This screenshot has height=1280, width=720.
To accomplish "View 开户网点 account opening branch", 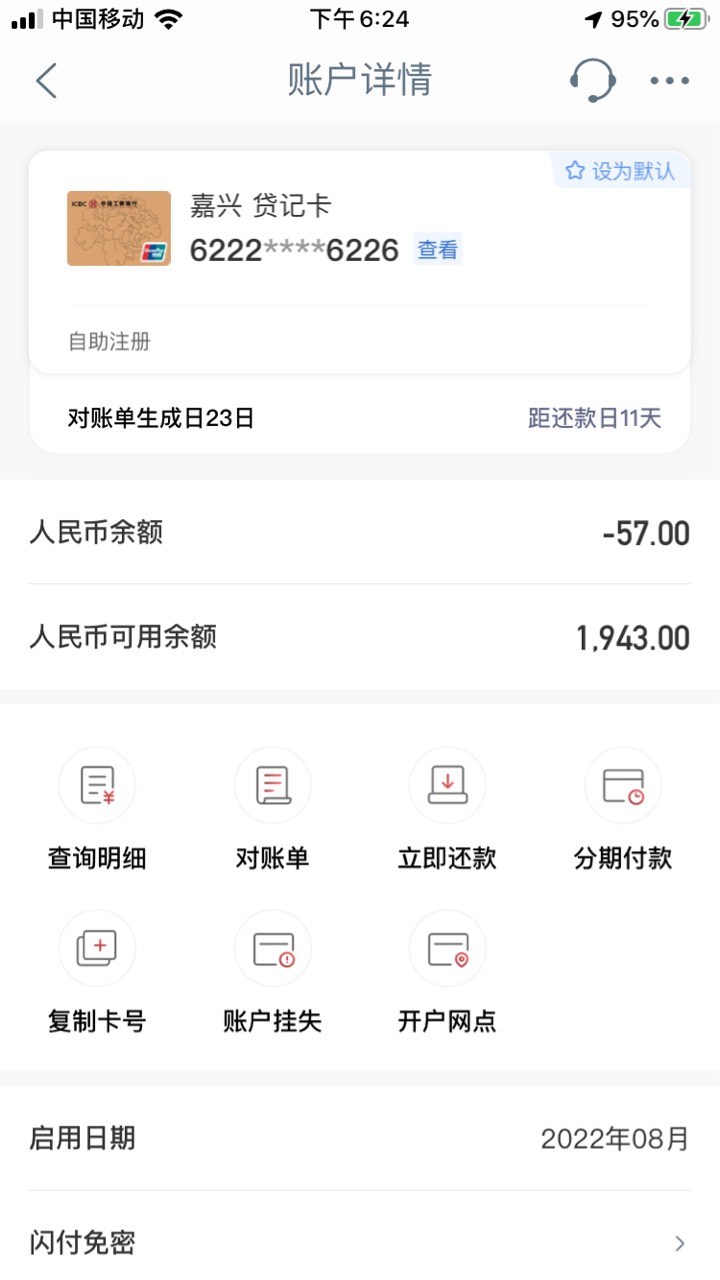I will (x=447, y=972).
